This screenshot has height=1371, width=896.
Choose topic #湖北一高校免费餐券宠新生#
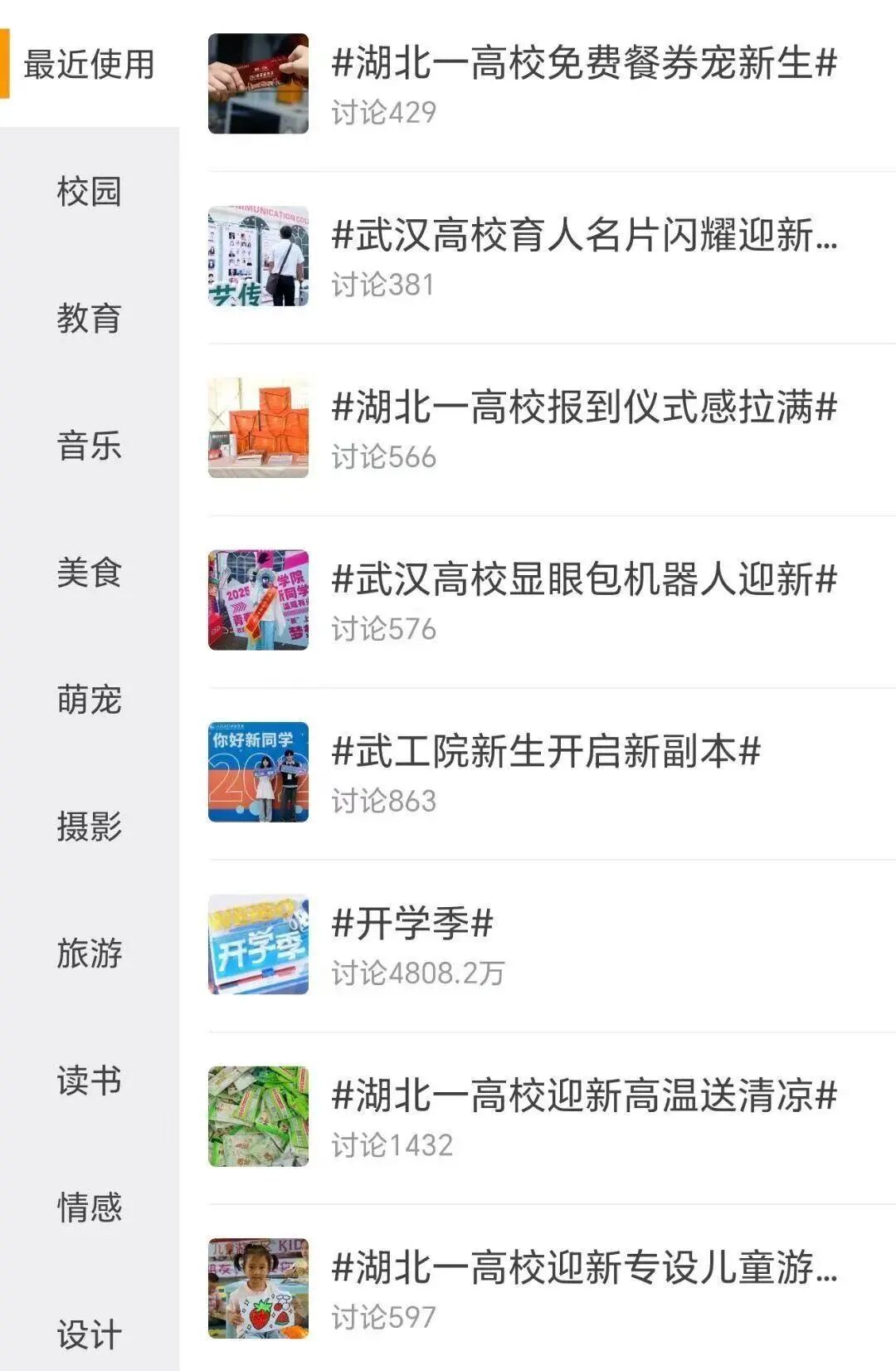click(583, 64)
